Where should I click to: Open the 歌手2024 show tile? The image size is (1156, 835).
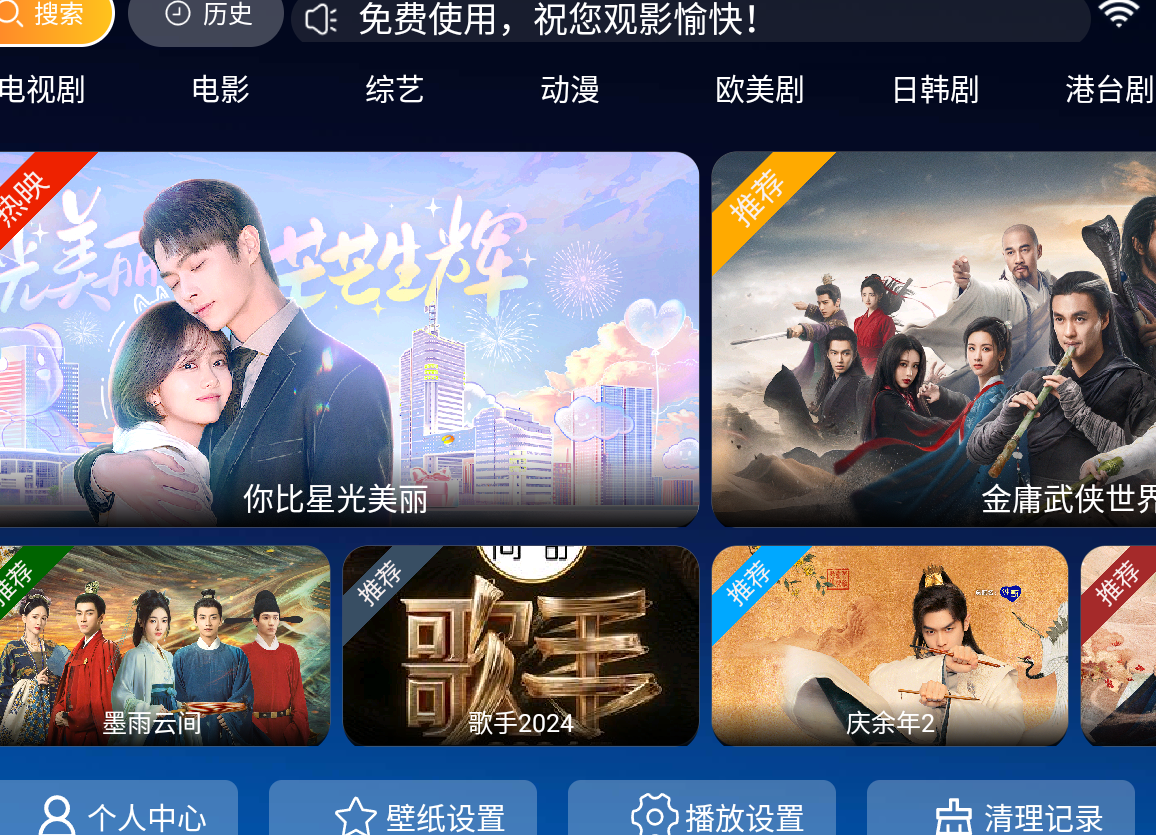pyautogui.click(x=520, y=645)
